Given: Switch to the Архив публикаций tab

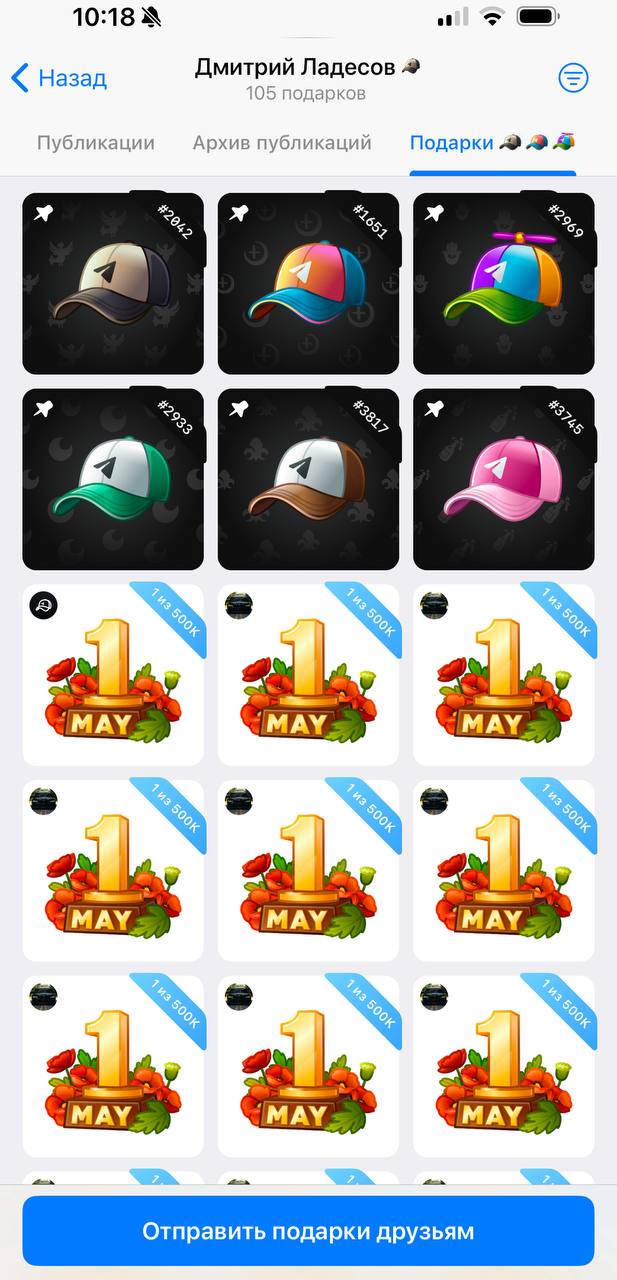Looking at the screenshot, I should [282, 143].
